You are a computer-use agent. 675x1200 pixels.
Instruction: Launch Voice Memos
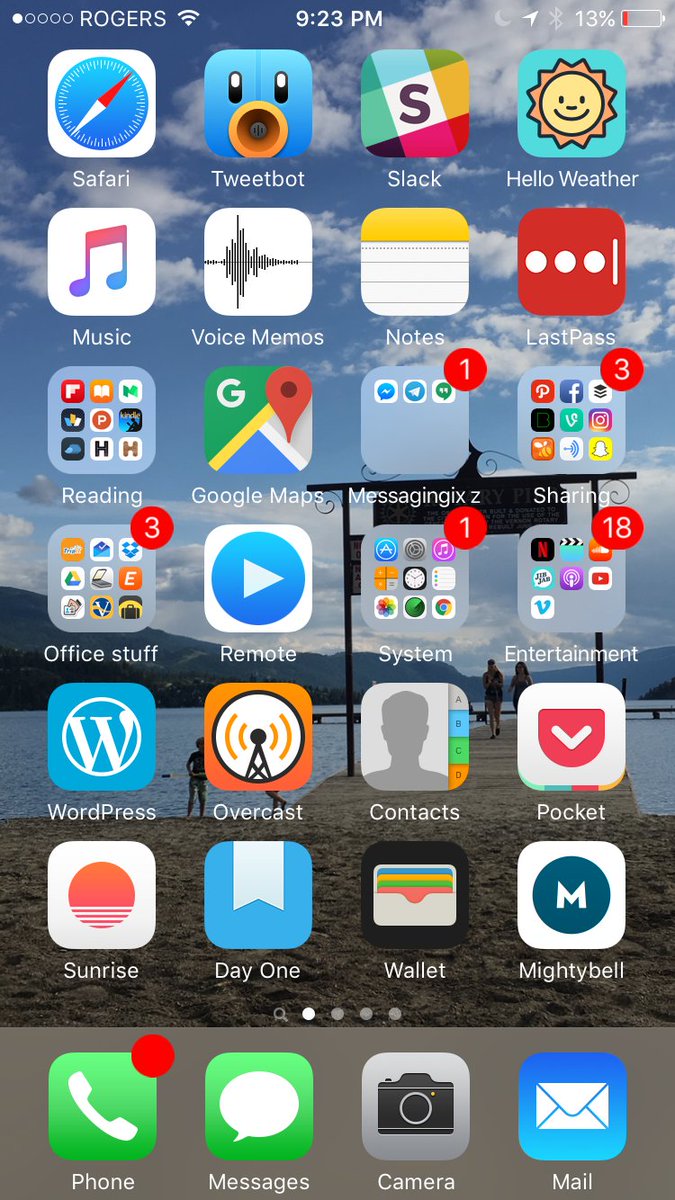[258, 262]
